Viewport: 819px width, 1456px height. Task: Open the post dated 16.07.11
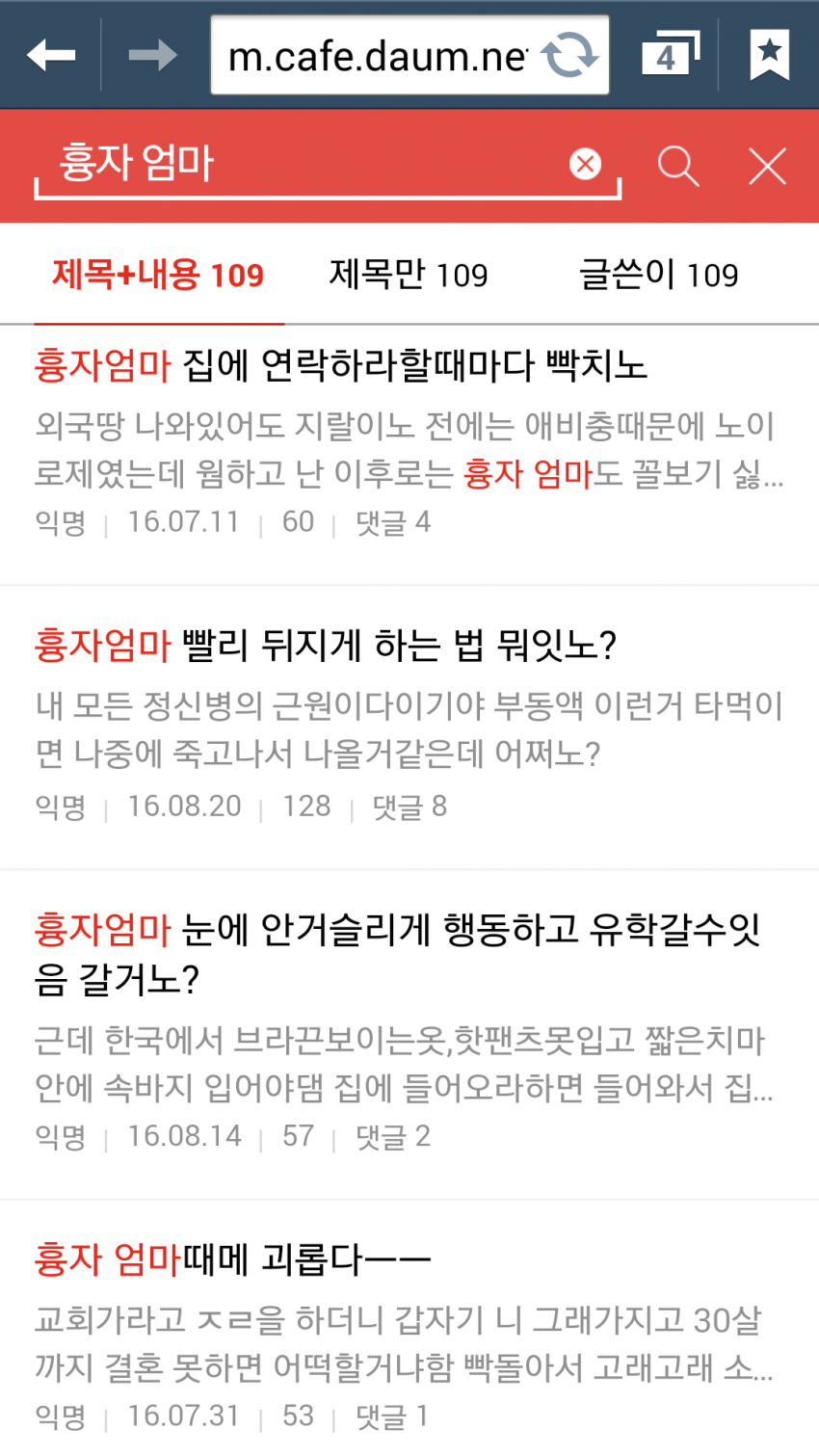click(409, 443)
